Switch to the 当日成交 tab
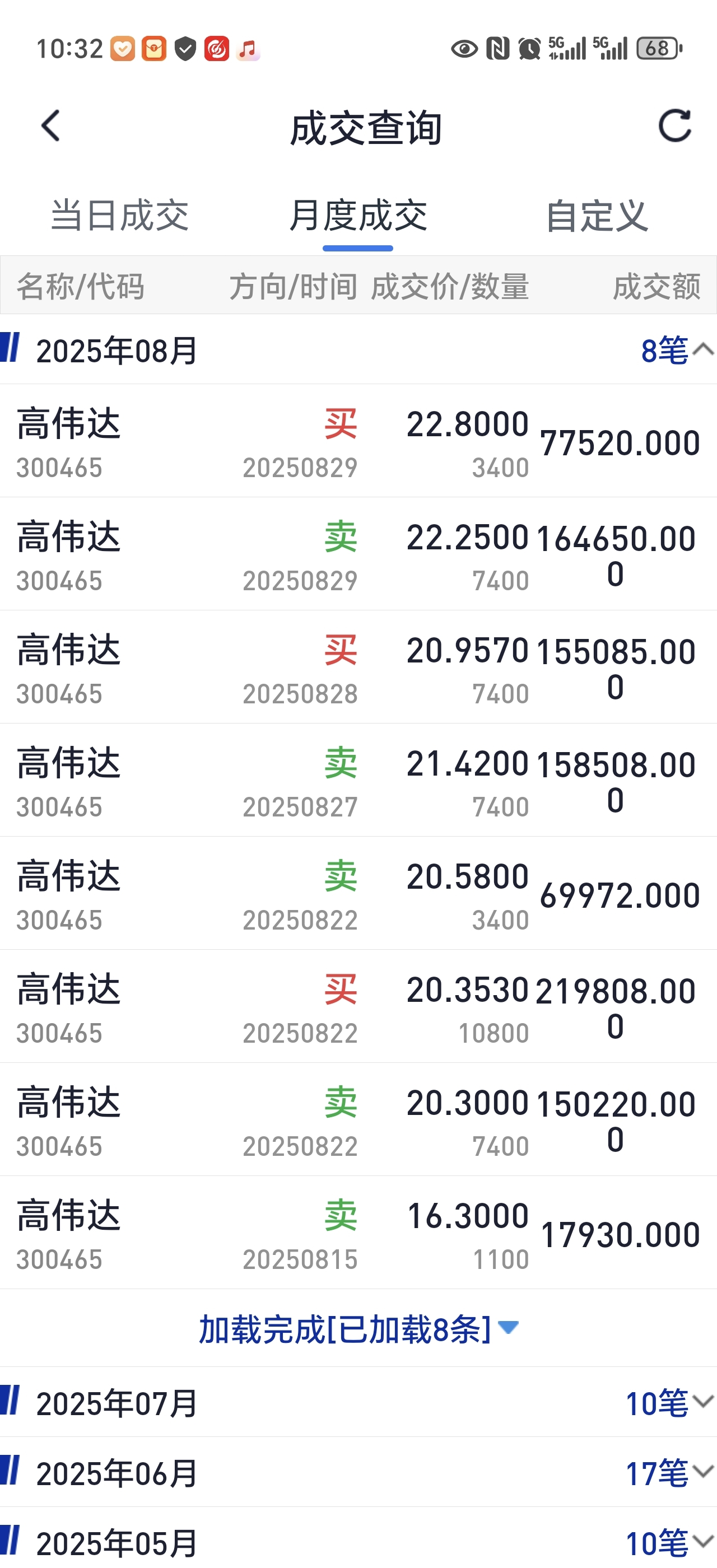Viewport: 717px width, 1568px height. coord(119,216)
